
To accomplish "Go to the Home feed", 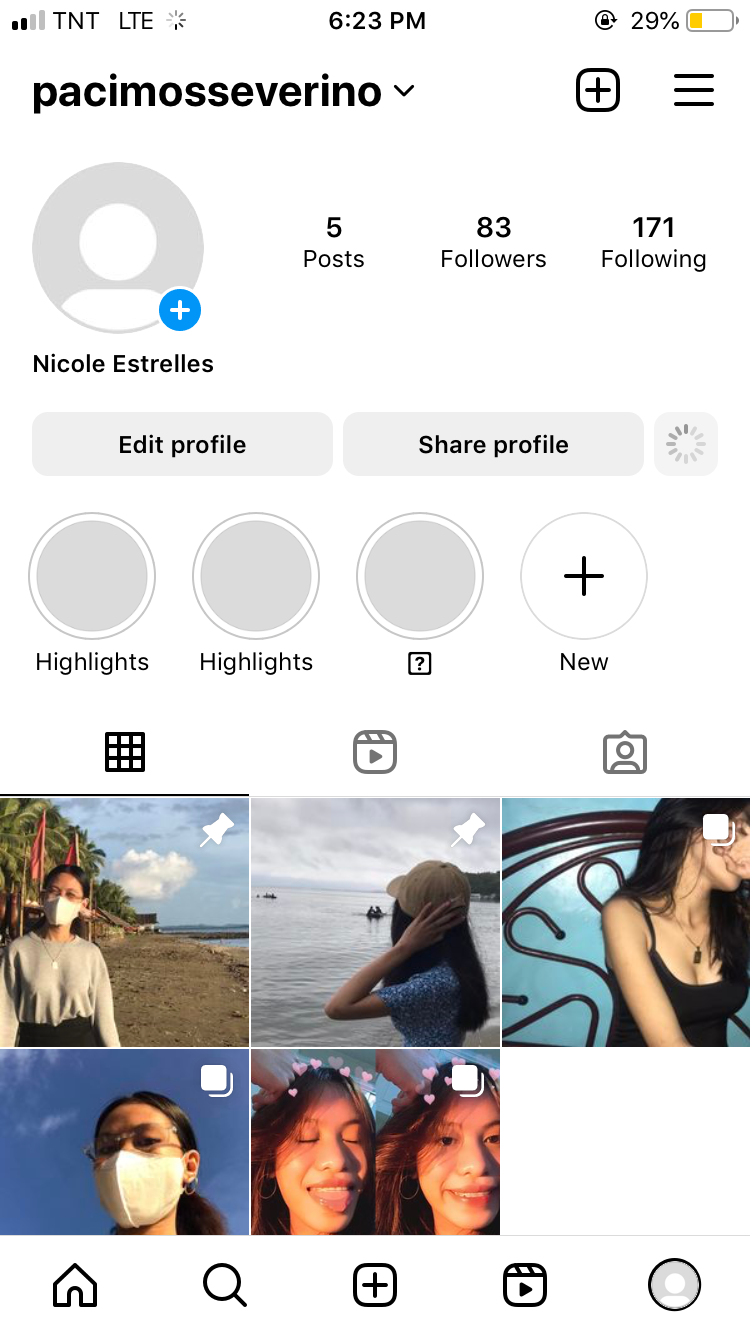I will tap(75, 1285).
